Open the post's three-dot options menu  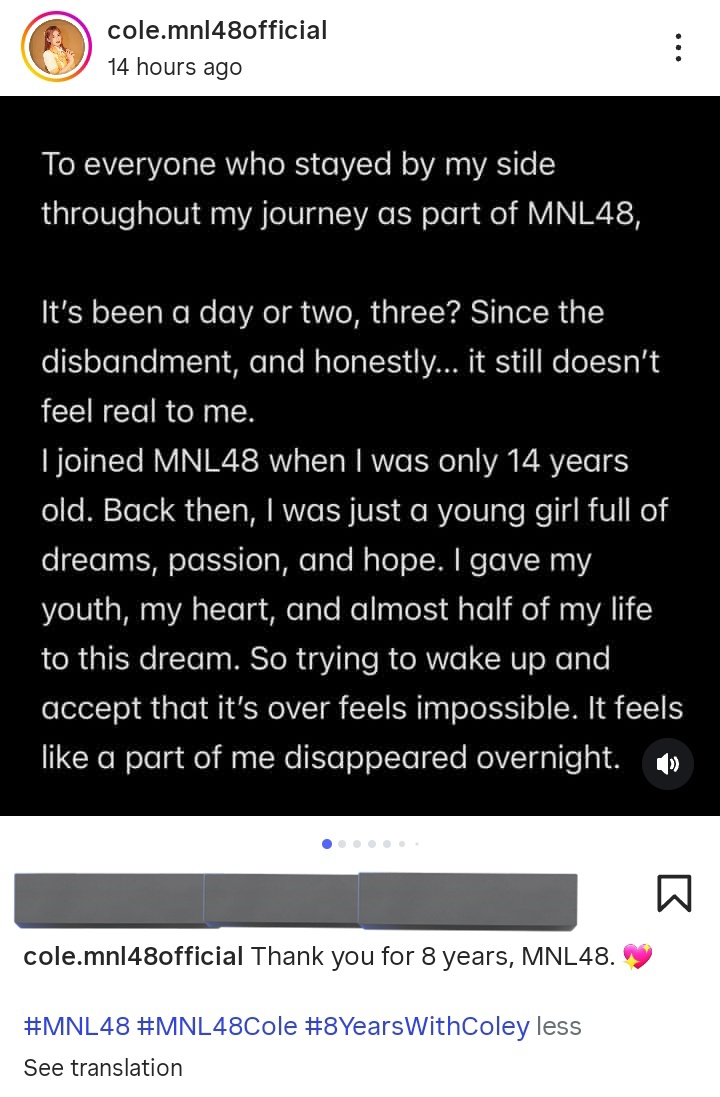click(678, 48)
